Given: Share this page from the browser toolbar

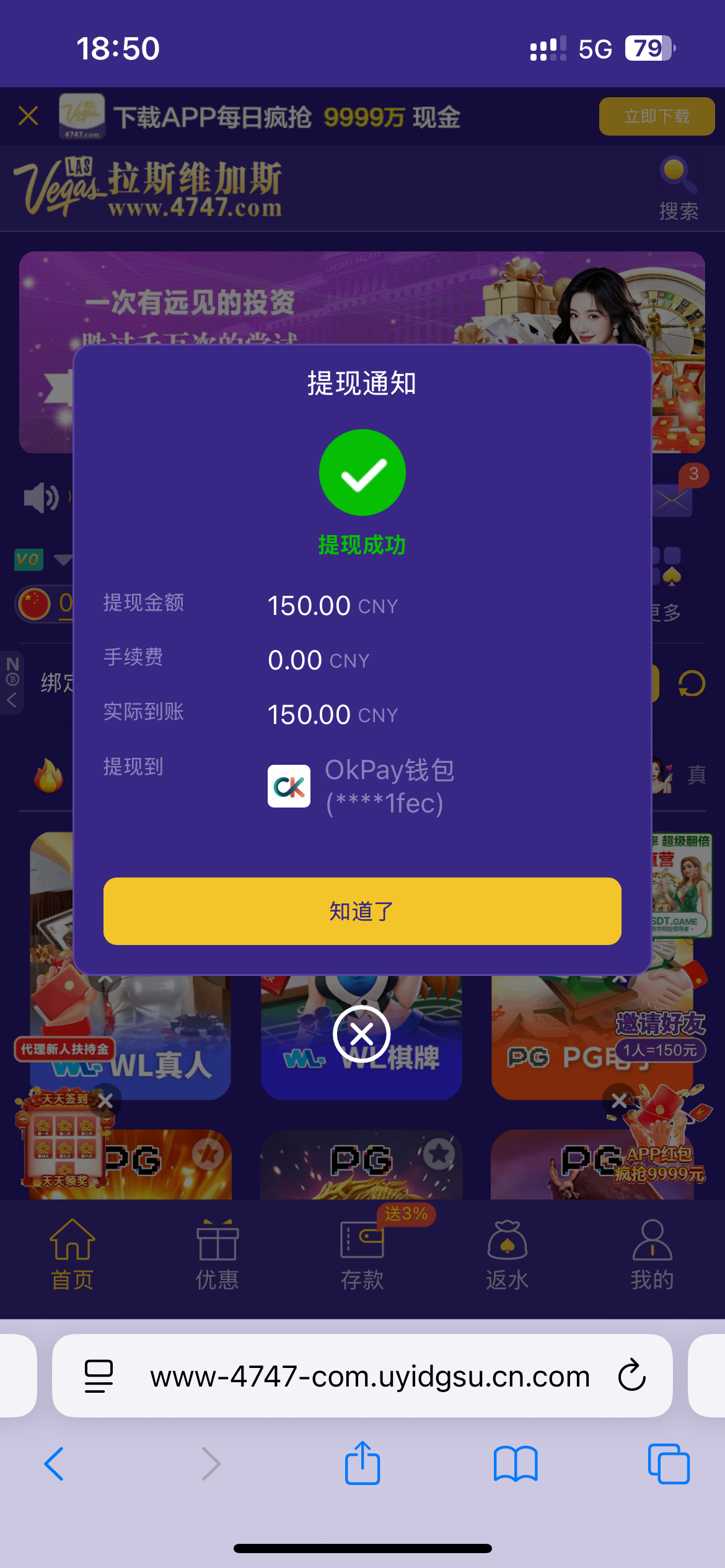Looking at the screenshot, I should pyautogui.click(x=362, y=1463).
